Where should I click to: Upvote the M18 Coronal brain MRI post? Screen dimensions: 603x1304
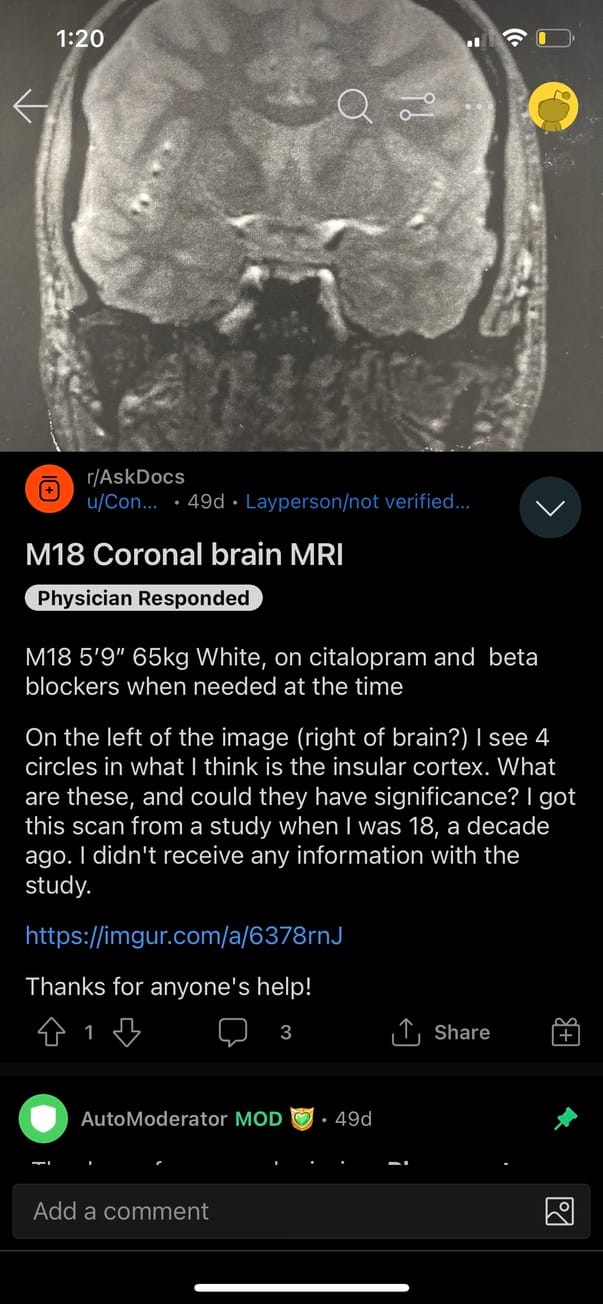point(51,1032)
